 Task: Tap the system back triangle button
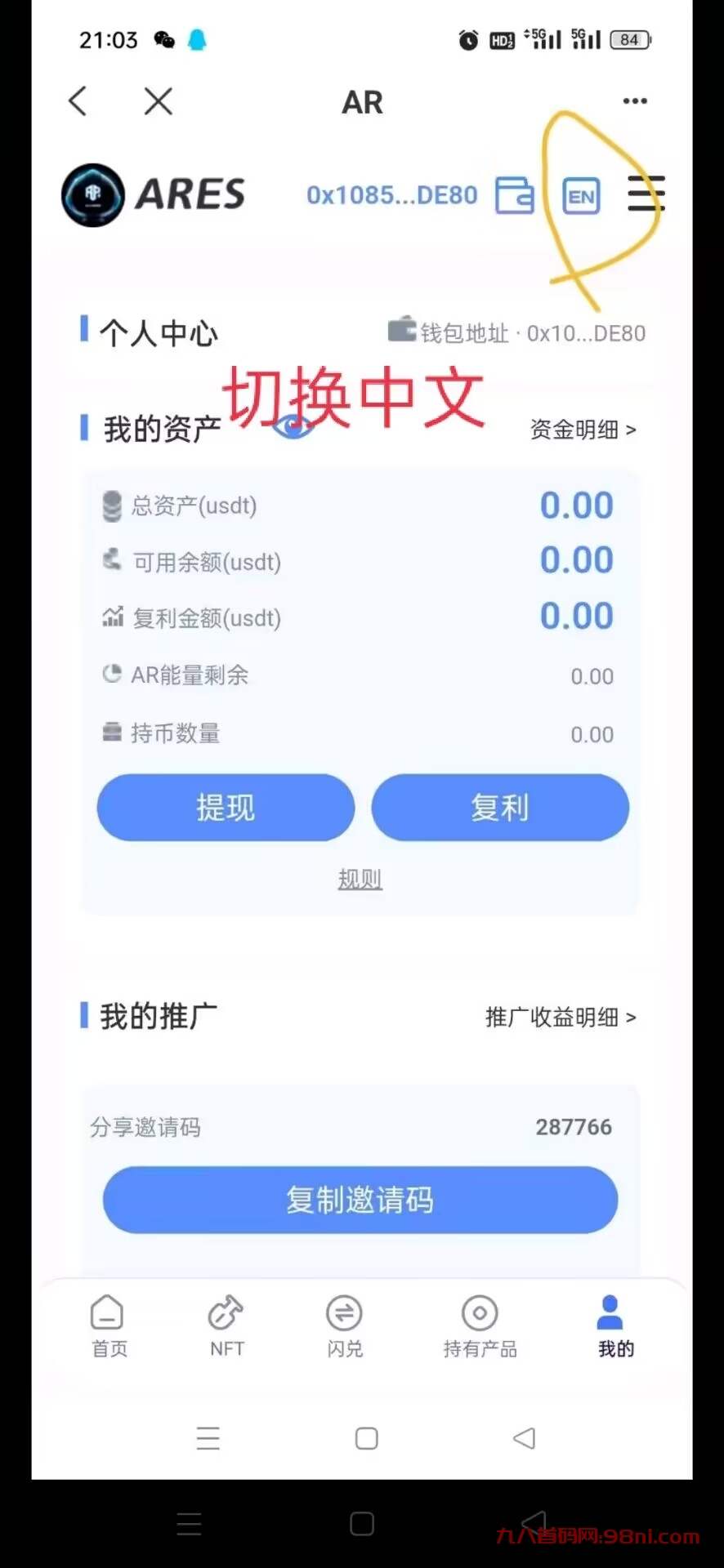(524, 1438)
